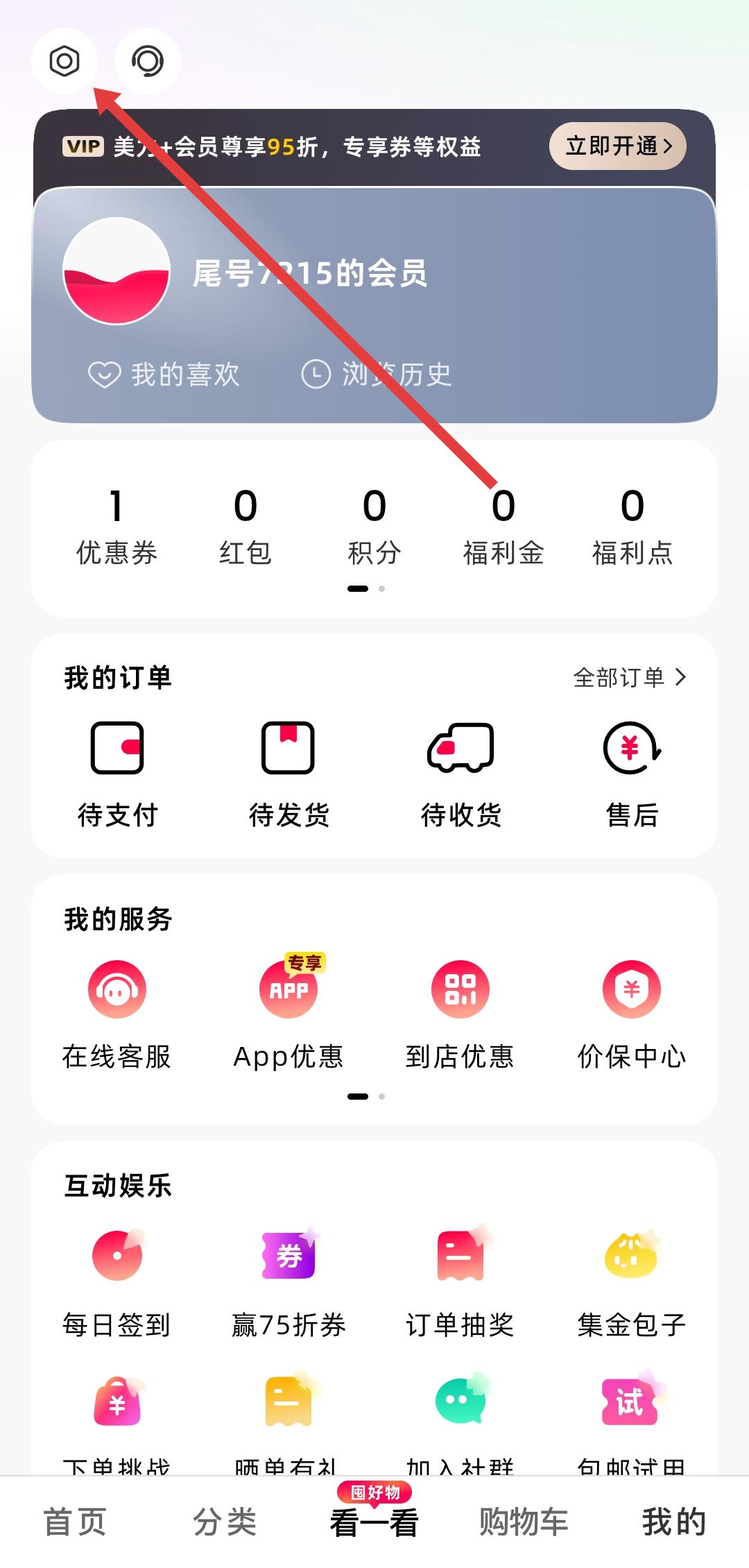Open 全部订单 all orders

pos(629,677)
